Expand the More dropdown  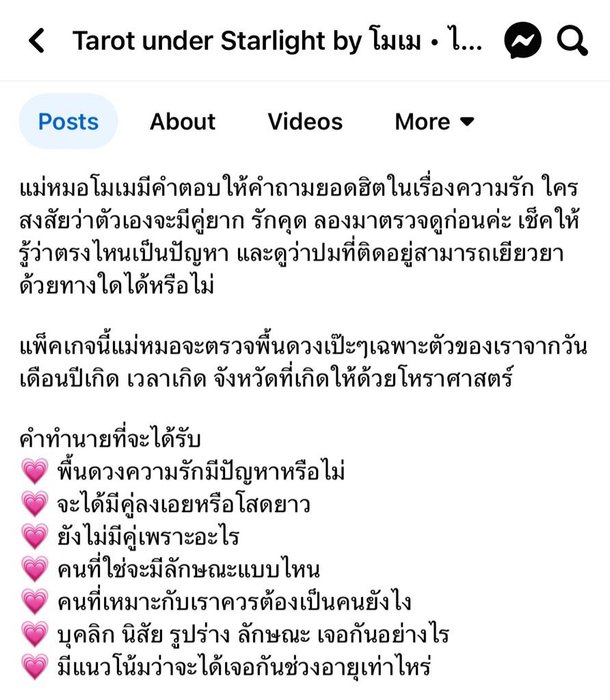pyautogui.click(x=434, y=122)
